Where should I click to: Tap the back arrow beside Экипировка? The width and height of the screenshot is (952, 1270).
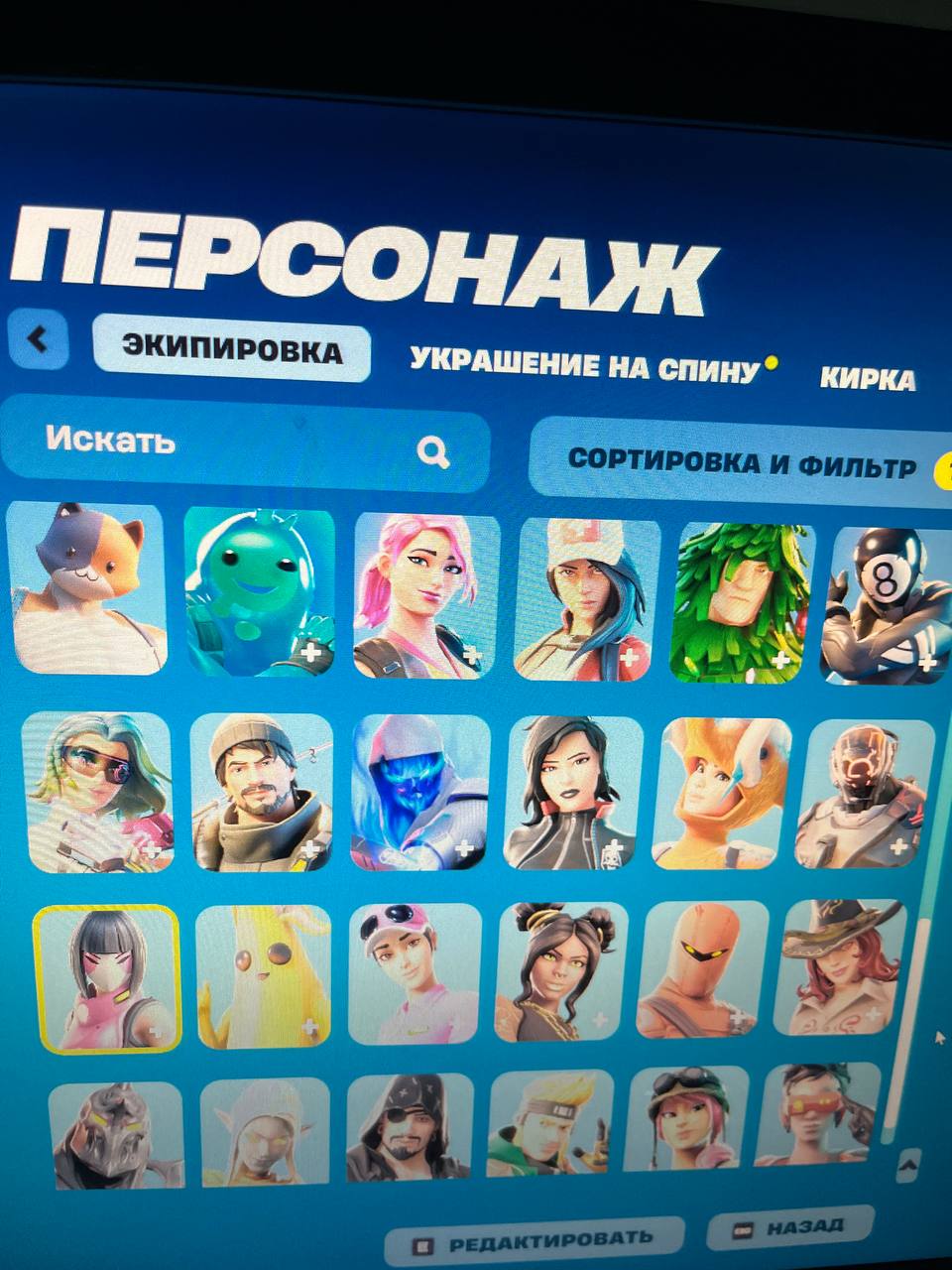[38, 340]
